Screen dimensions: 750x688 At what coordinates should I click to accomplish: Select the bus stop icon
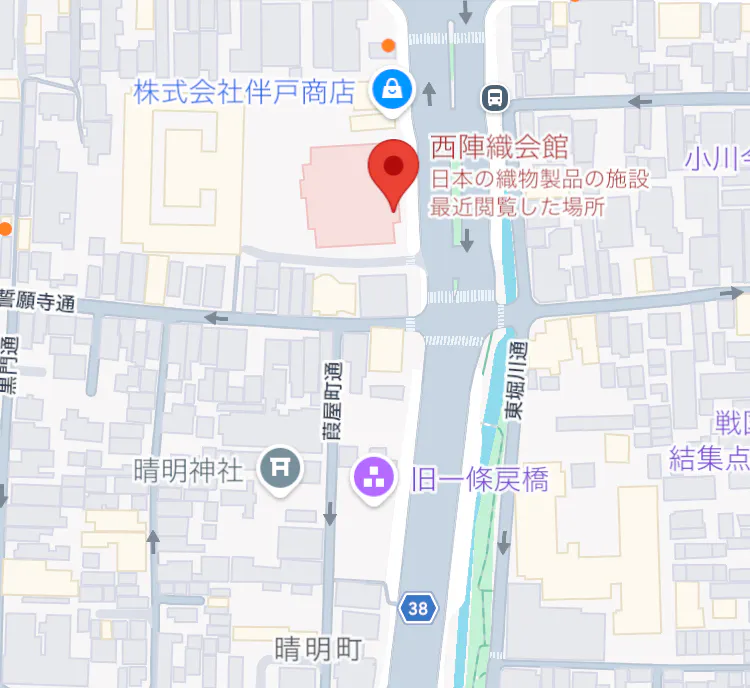494,97
